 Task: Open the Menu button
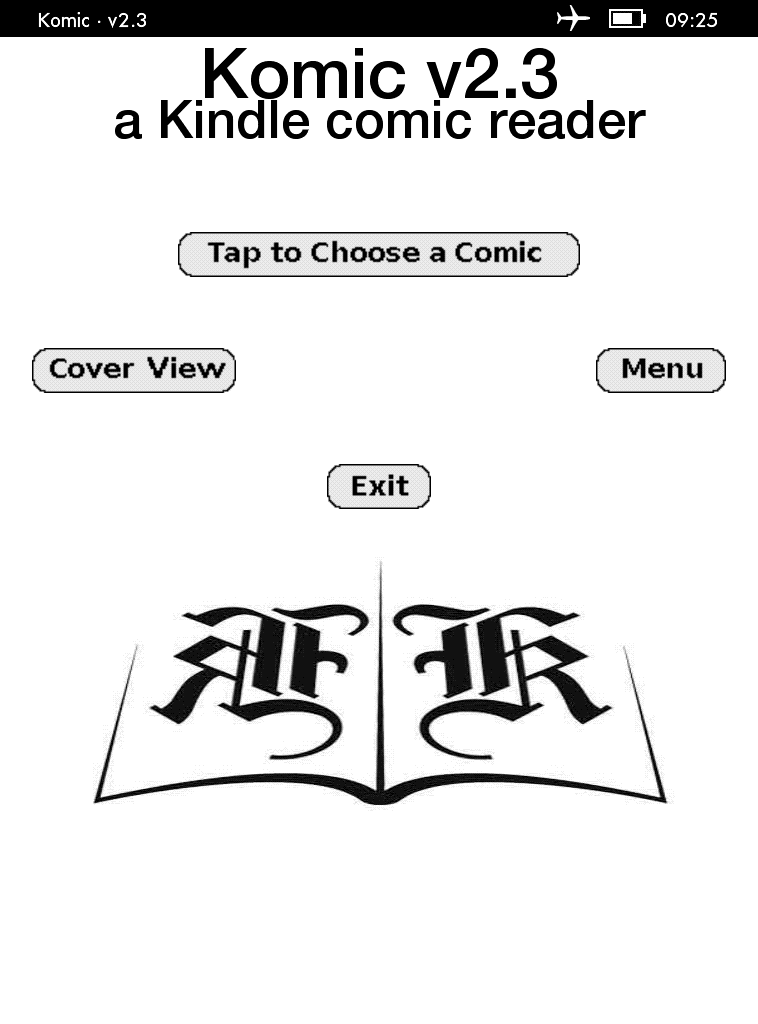pos(661,370)
